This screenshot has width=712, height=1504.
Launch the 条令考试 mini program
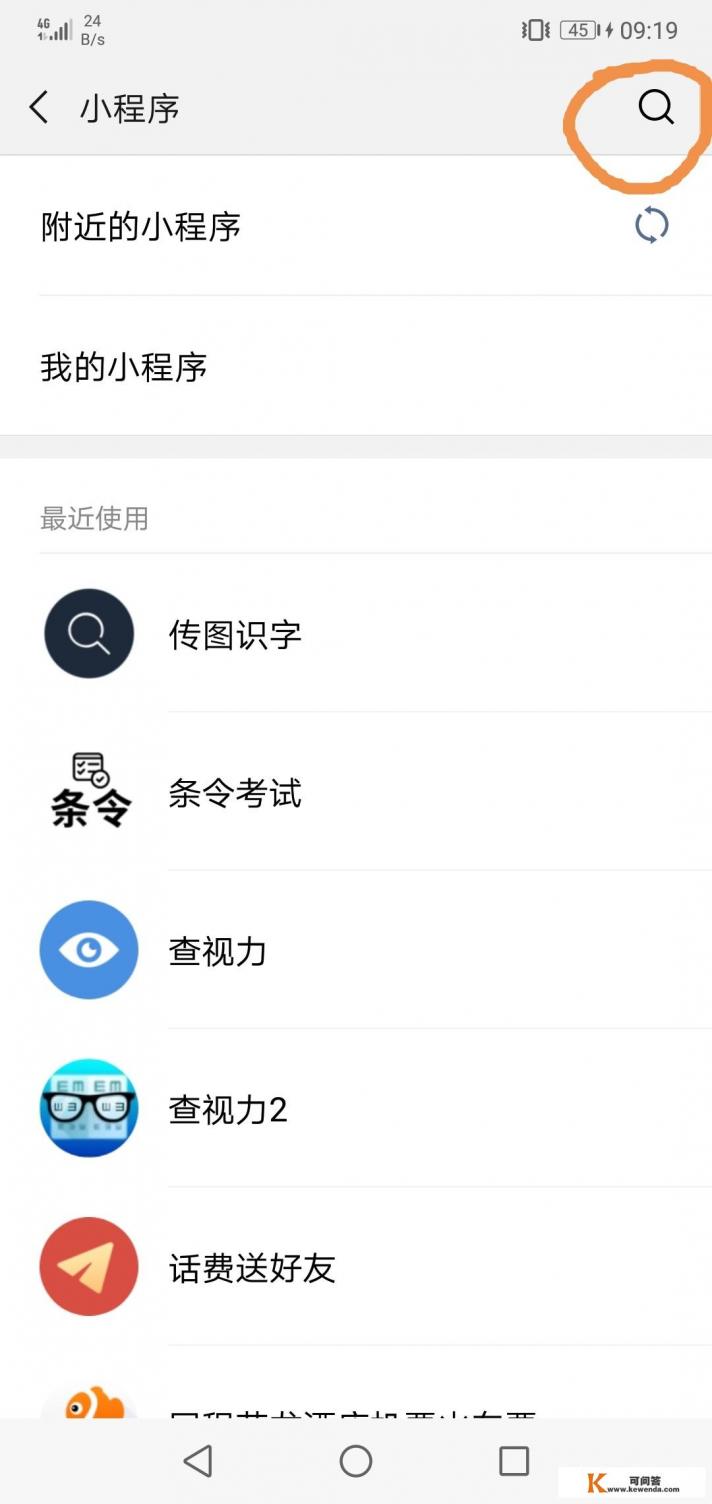pos(234,793)
